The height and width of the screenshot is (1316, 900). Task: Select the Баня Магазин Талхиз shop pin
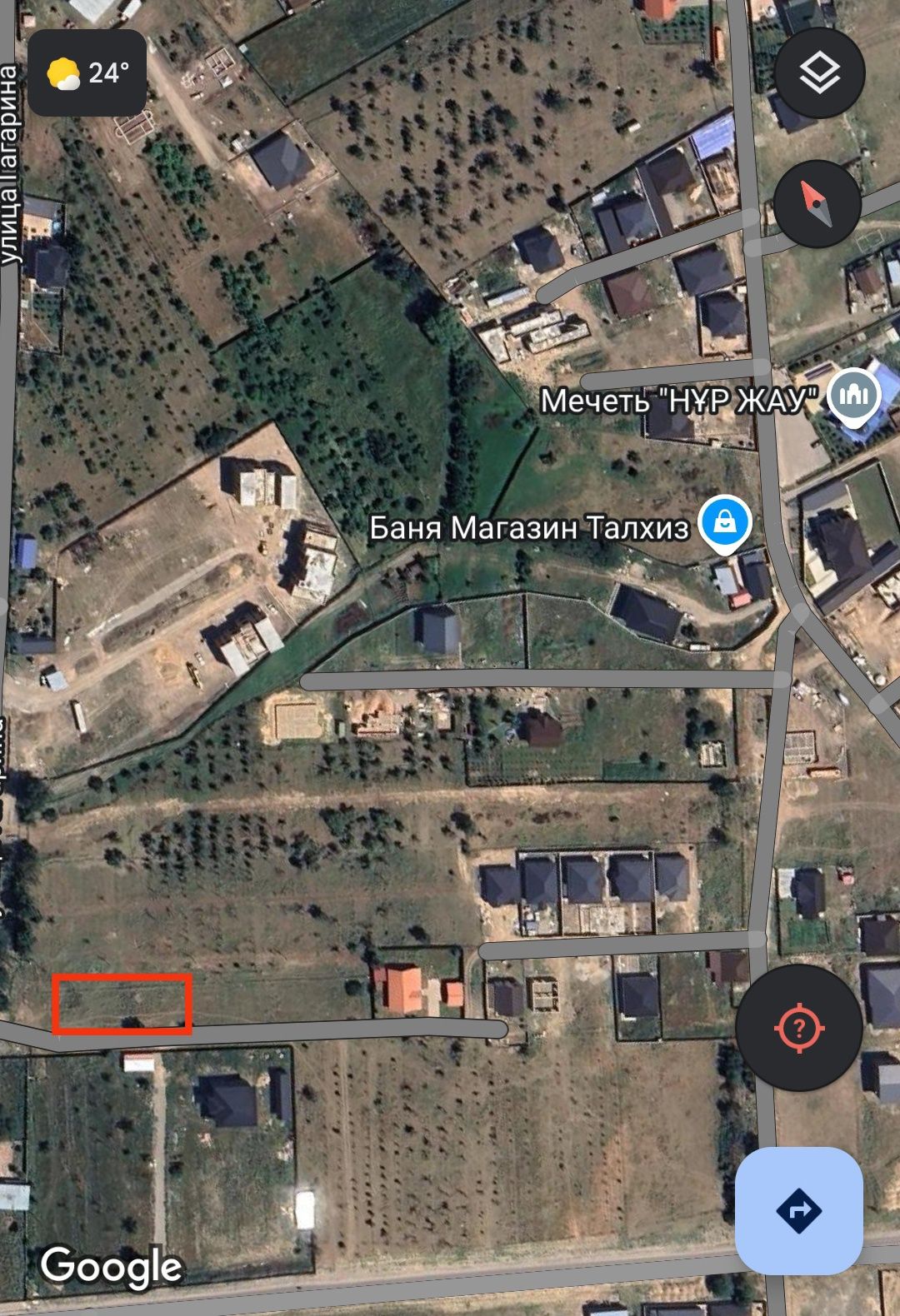tap(725, 524)
